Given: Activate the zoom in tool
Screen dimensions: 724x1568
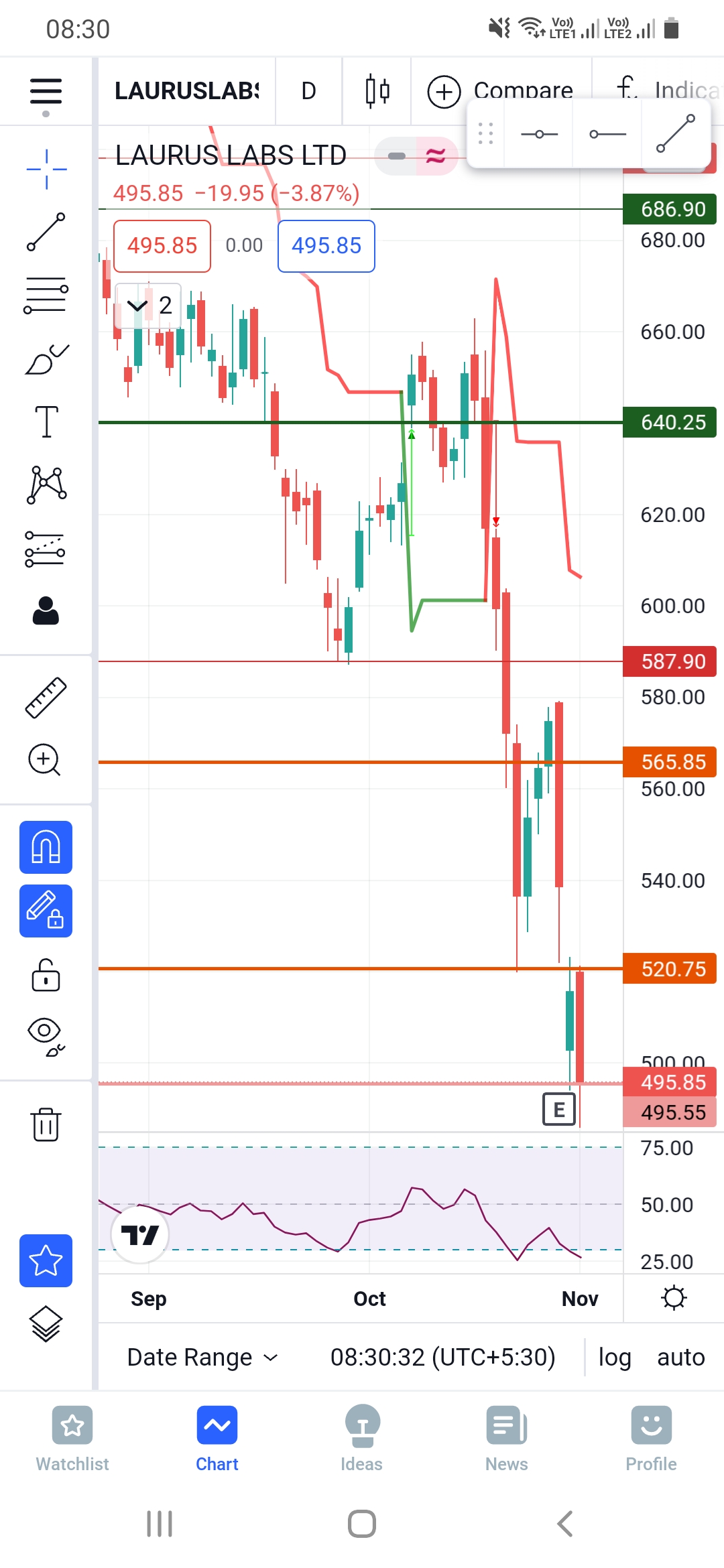Looking at the screenshot, I should (46, 760).
